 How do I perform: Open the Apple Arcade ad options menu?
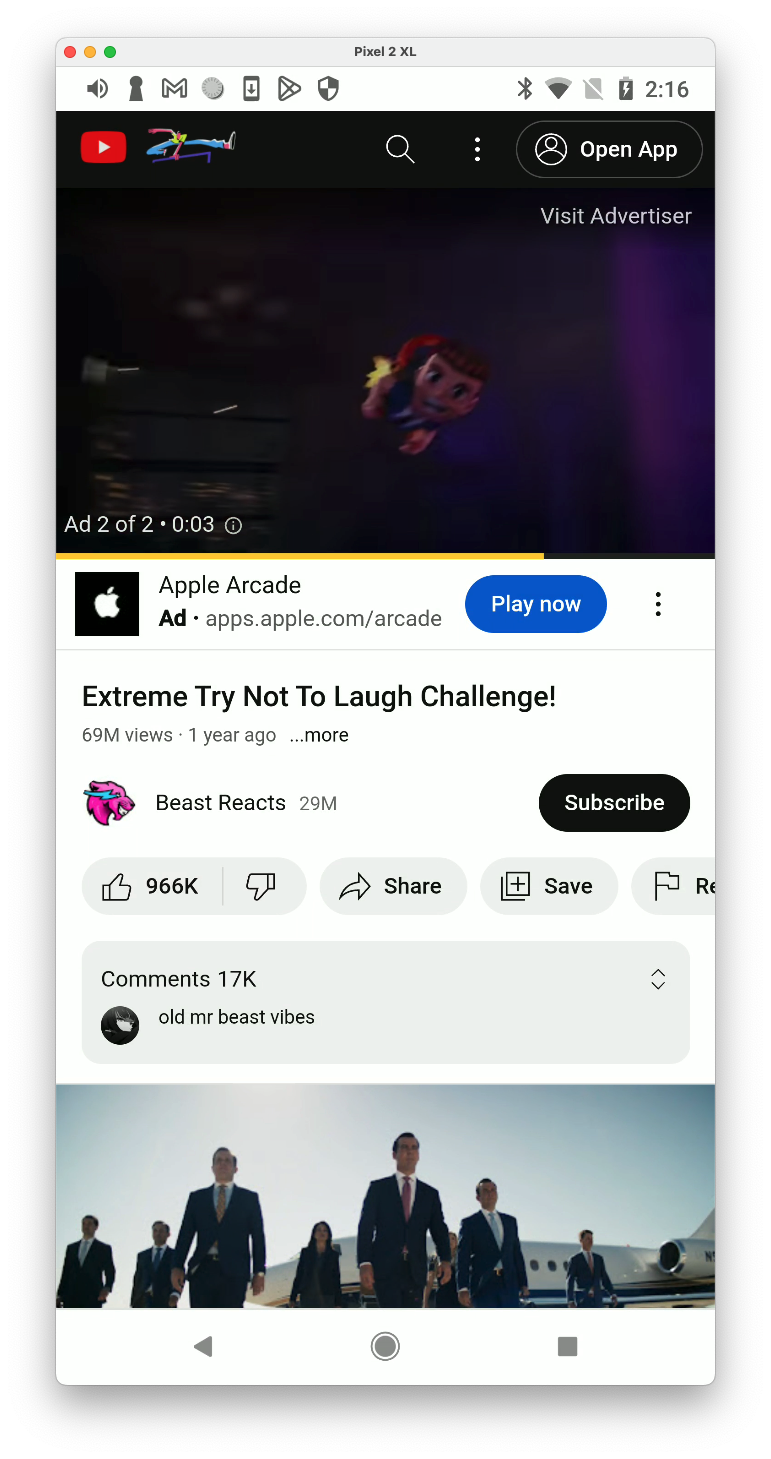click(x=657, y=604)
